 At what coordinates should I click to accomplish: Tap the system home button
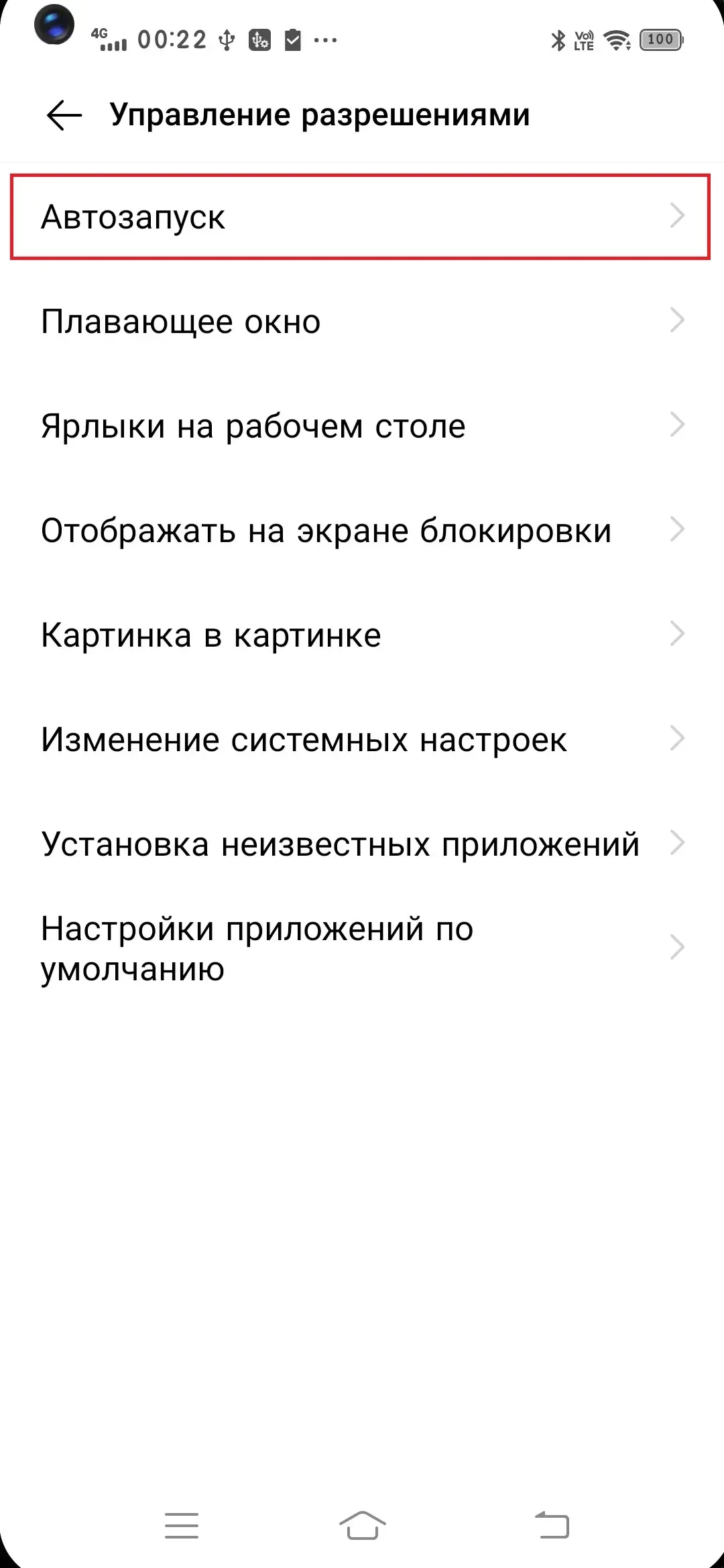(362, 1526)
